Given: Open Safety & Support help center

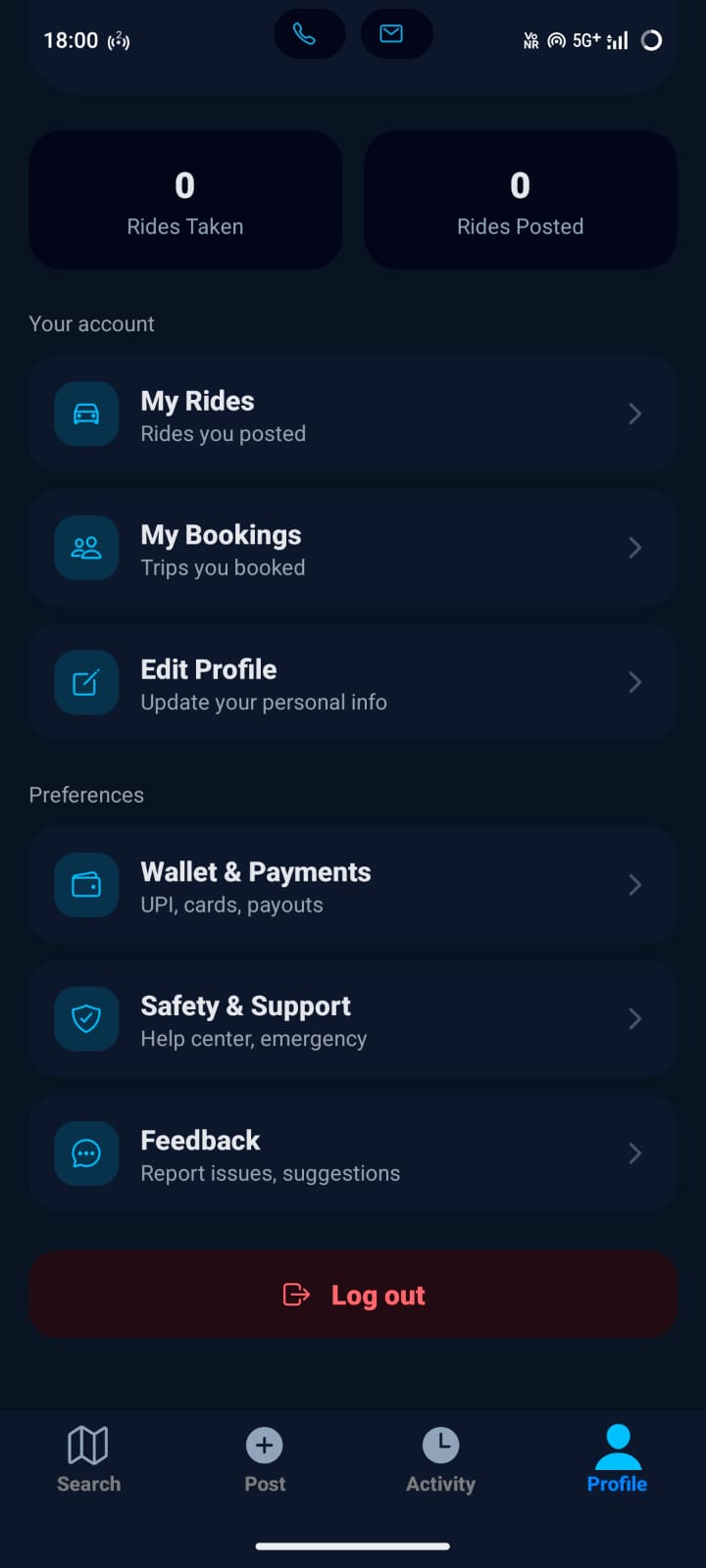Looking at the screenshot, I should pyautogui.click(x=353, y=1020).
